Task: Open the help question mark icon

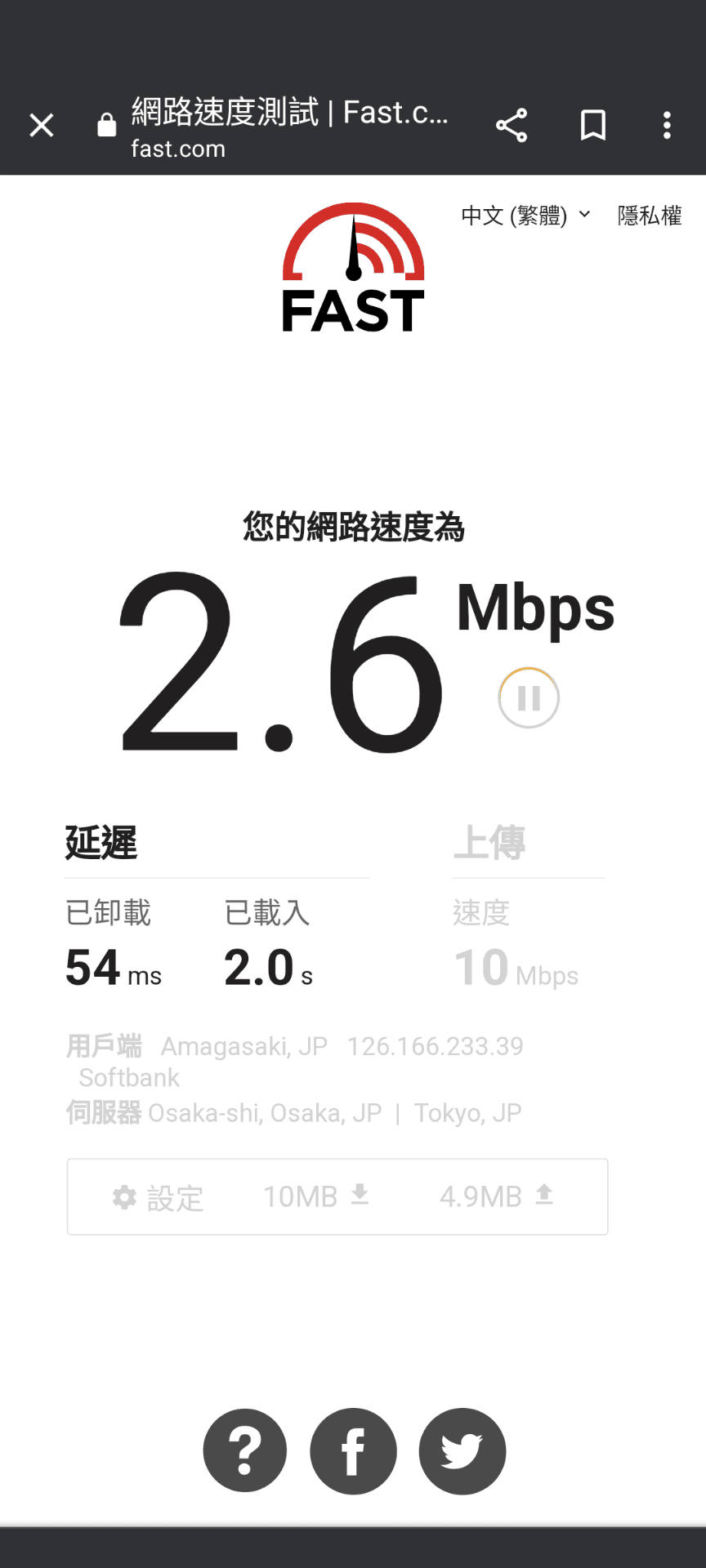Action: coord(244,1451)
